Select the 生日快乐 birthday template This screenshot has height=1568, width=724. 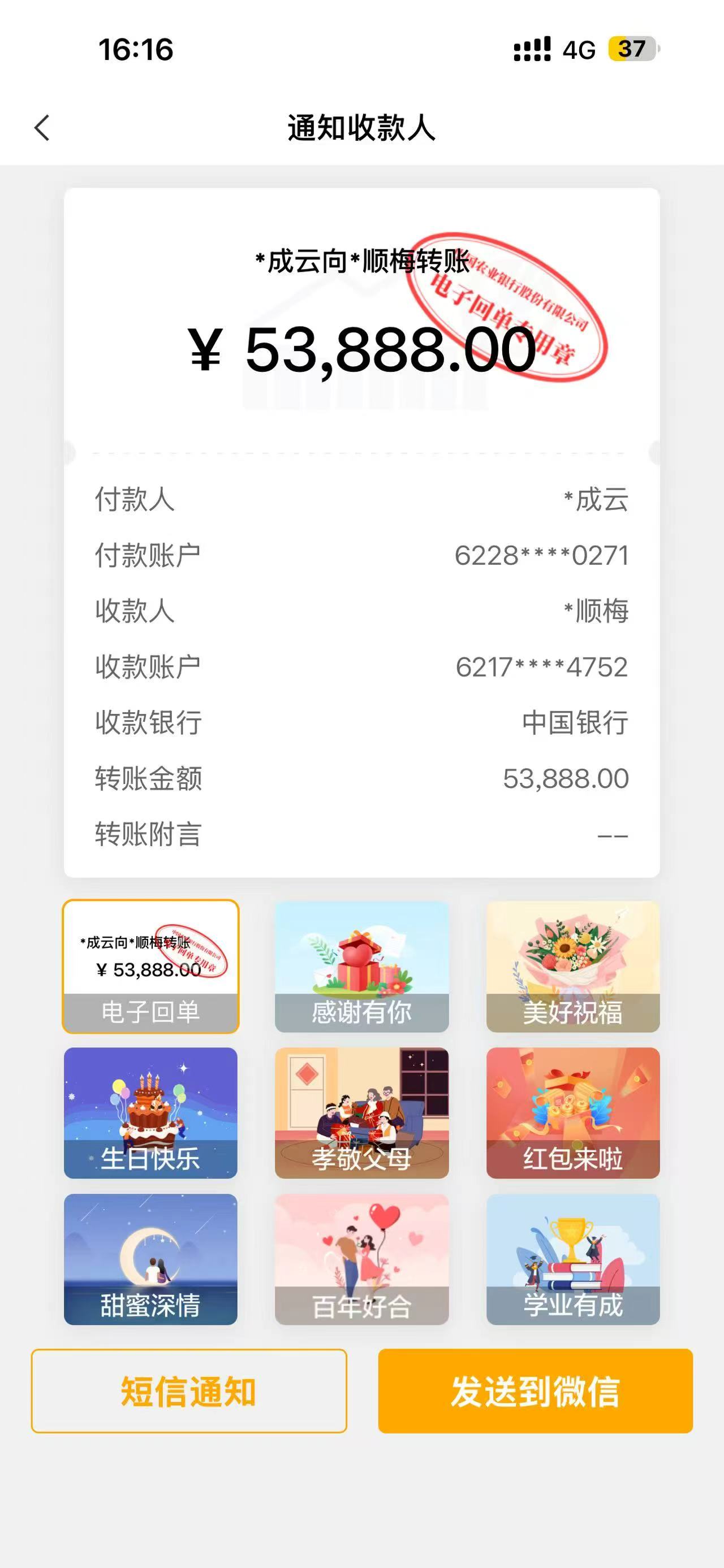(150, 1113)
